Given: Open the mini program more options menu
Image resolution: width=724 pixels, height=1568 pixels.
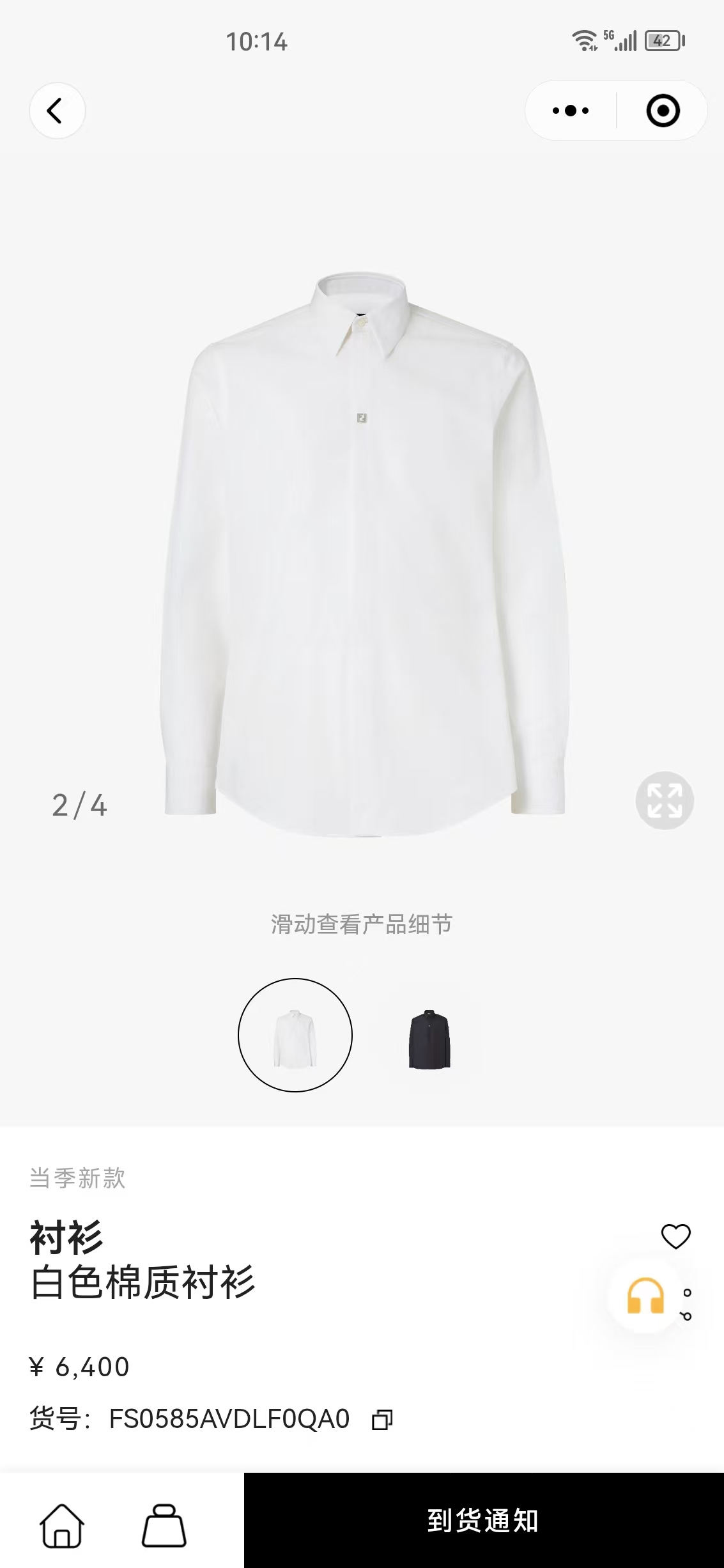Looking at the screenshot, I should (x=570, y=111).
